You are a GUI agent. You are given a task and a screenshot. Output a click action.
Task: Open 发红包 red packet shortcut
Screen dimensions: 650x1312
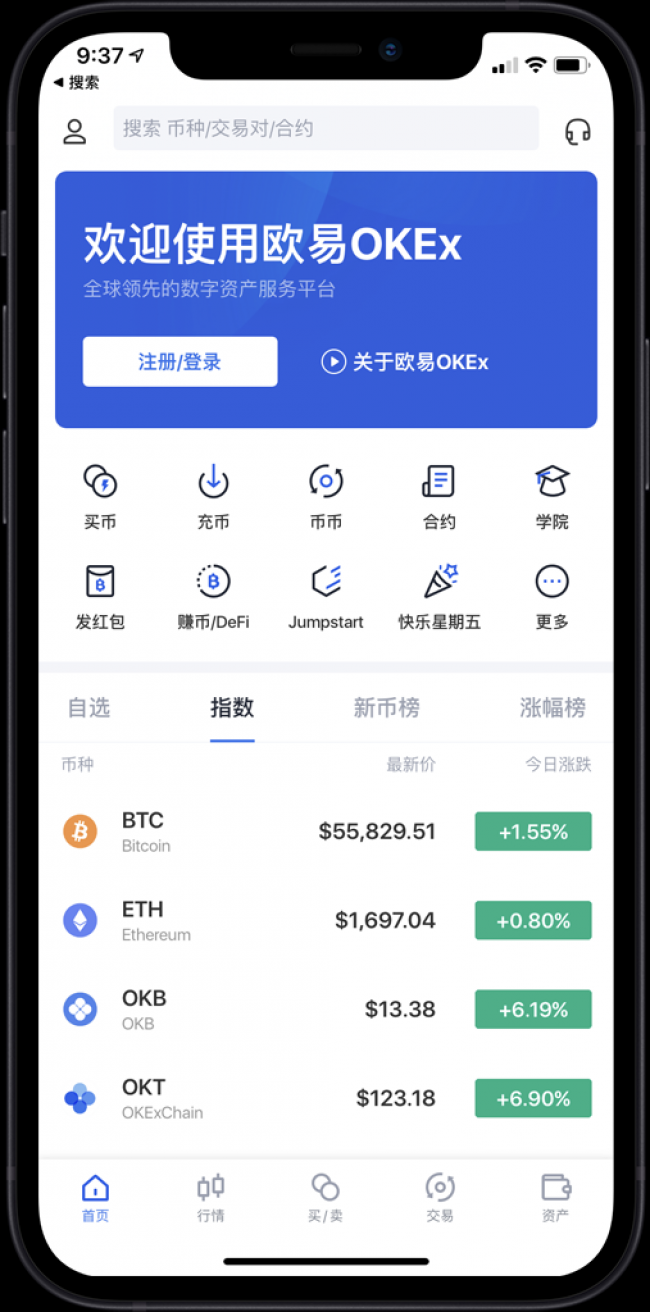coord(100,596)
